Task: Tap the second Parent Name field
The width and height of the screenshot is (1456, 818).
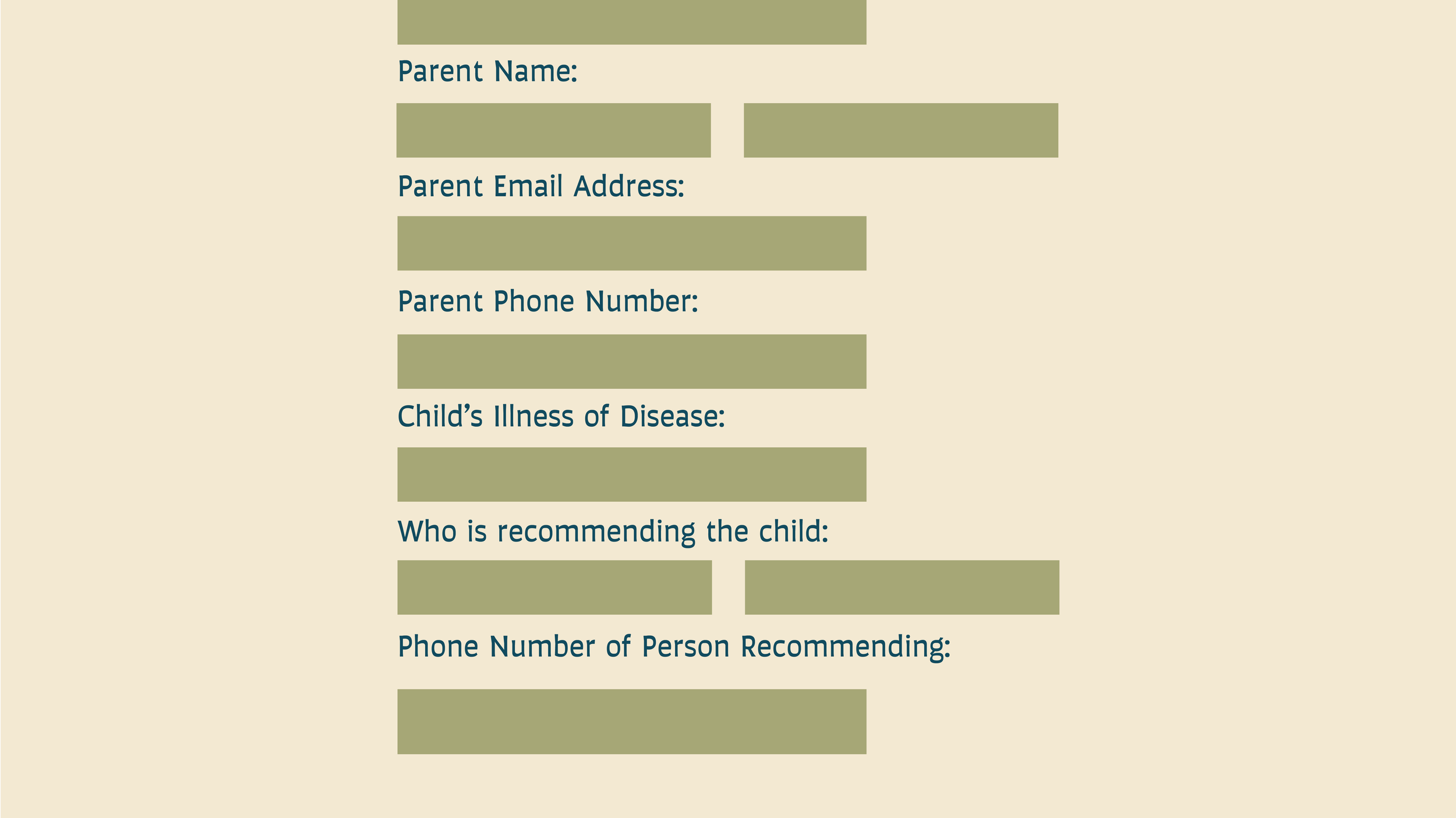Action: coord(901,130)
